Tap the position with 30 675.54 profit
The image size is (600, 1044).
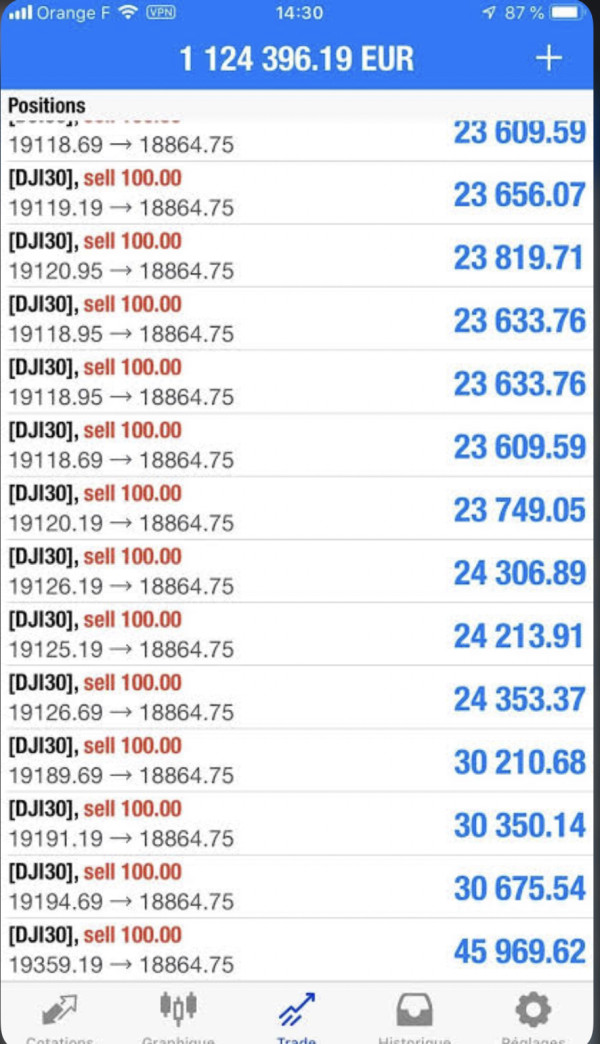300,887
